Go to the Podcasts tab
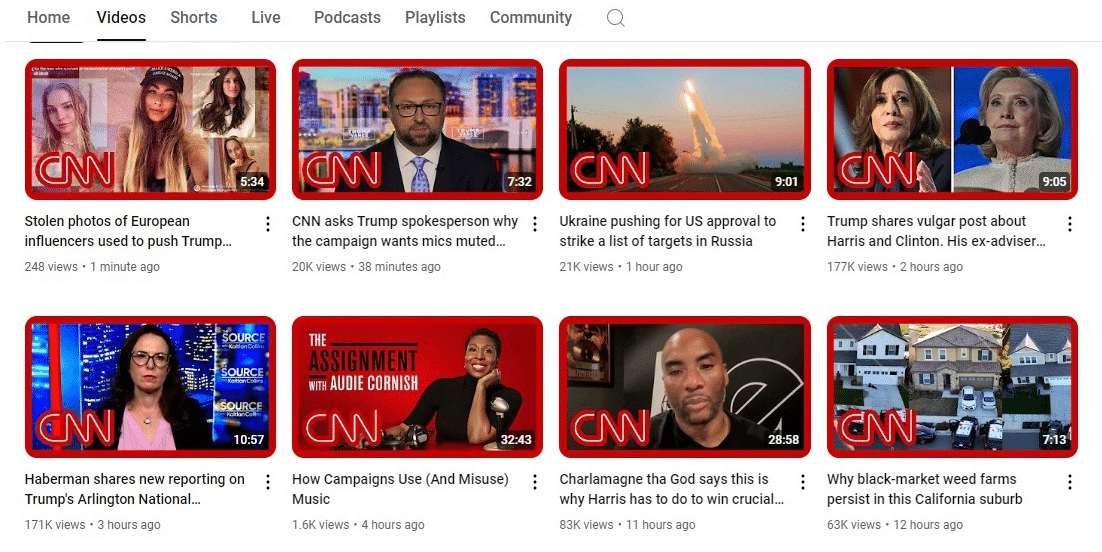Image resolution: width=1102 pixels, height=552 pixels. (347, 18)
